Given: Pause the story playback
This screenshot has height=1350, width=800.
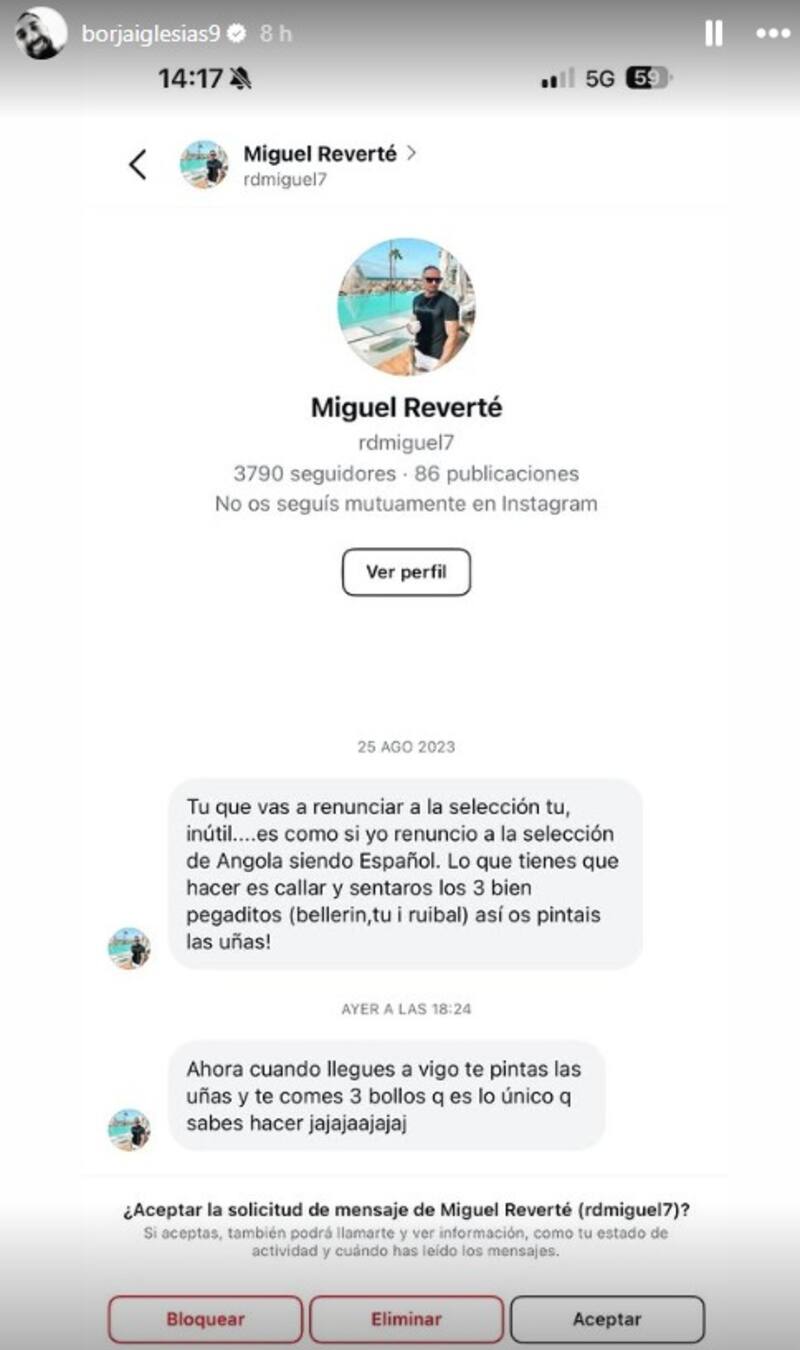Looking at the screenshot, I should pyautogui.click(x=713, y=34).
